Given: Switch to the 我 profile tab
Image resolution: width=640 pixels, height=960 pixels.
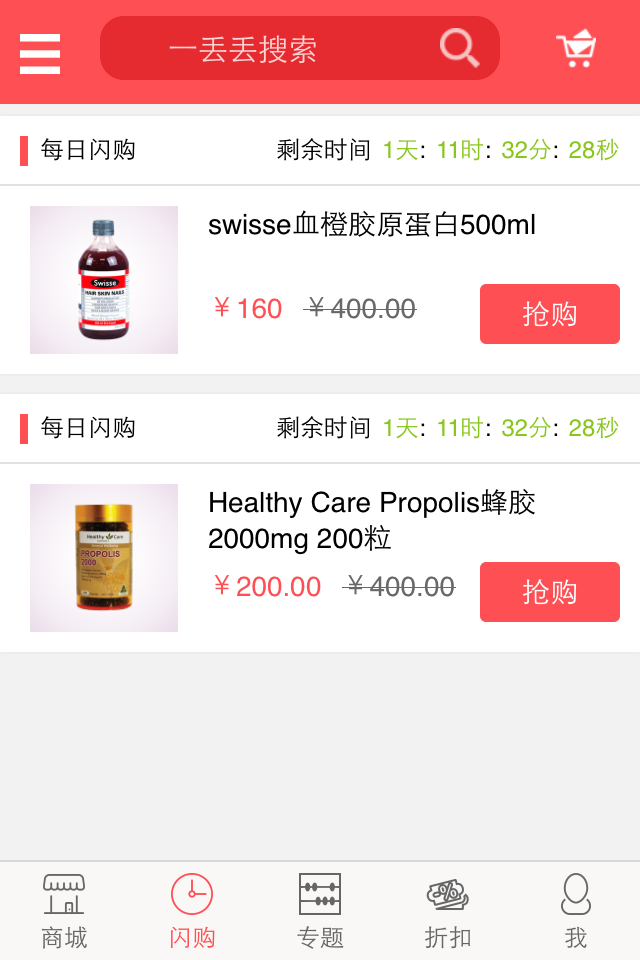Looking at the screenshot, I should click(x=575, y=911).
